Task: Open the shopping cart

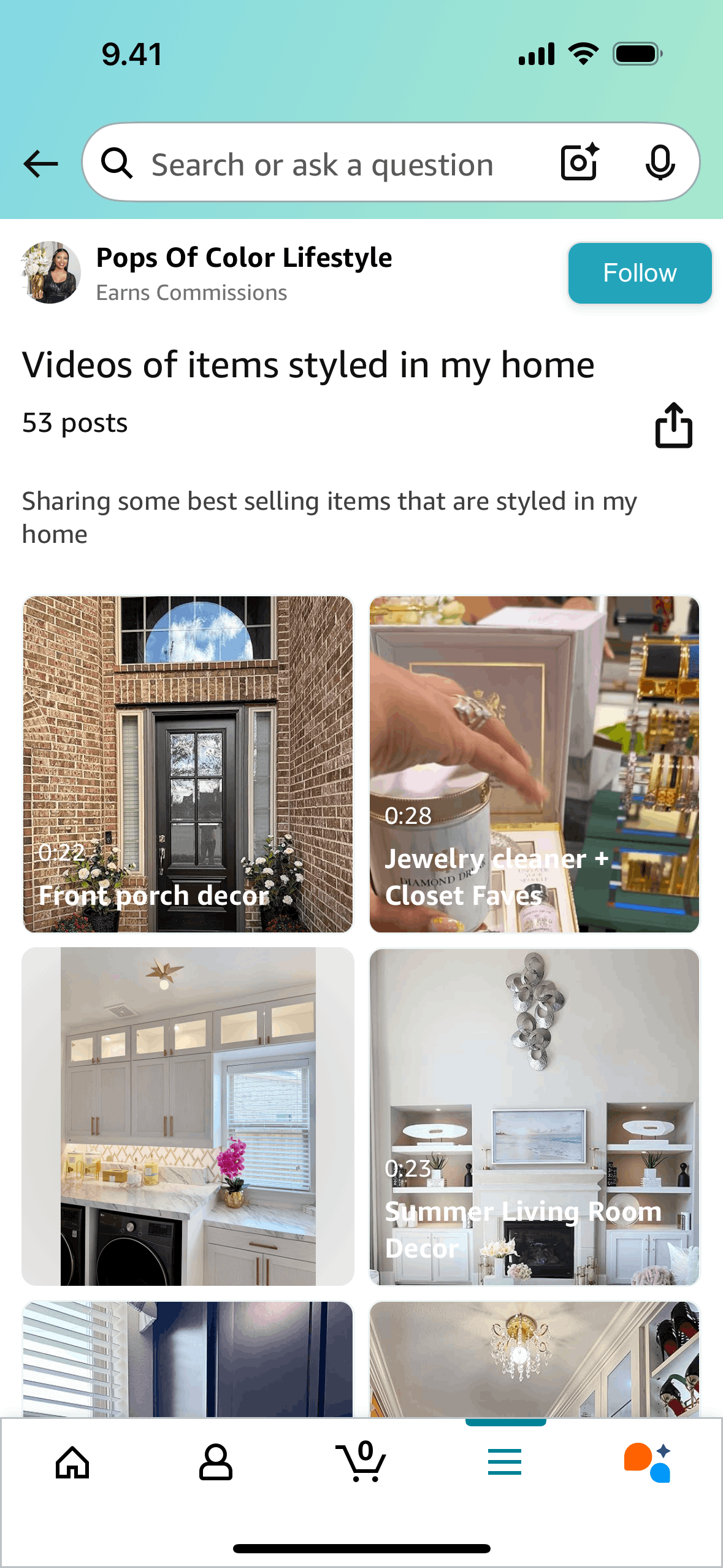Action: (x=361, y=1462)
